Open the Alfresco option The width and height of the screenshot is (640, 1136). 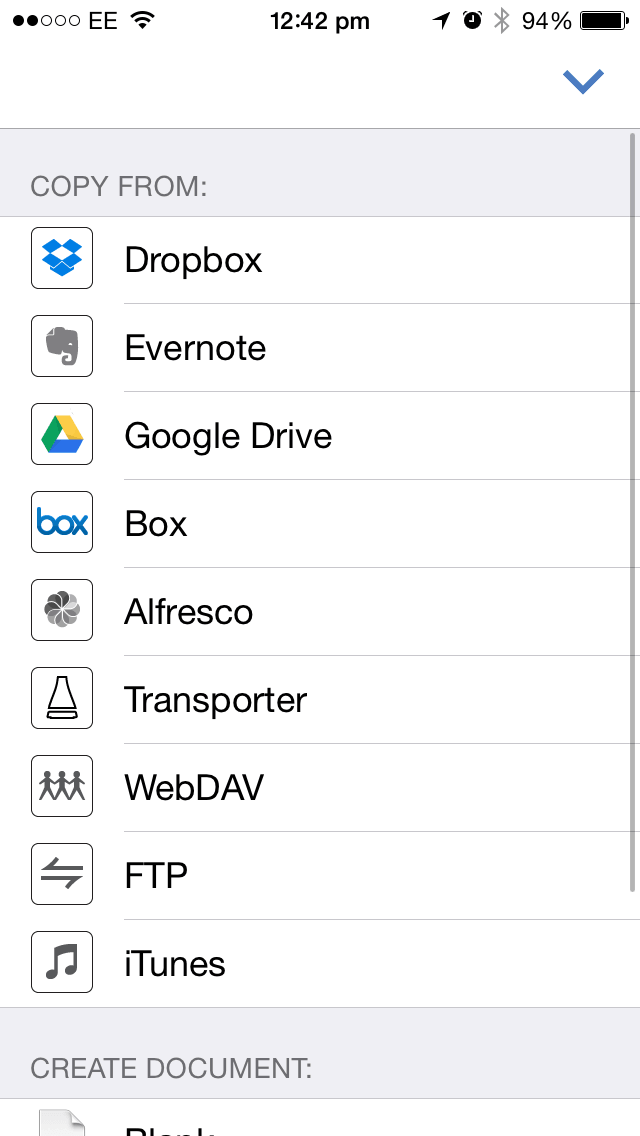pos(320,611)
